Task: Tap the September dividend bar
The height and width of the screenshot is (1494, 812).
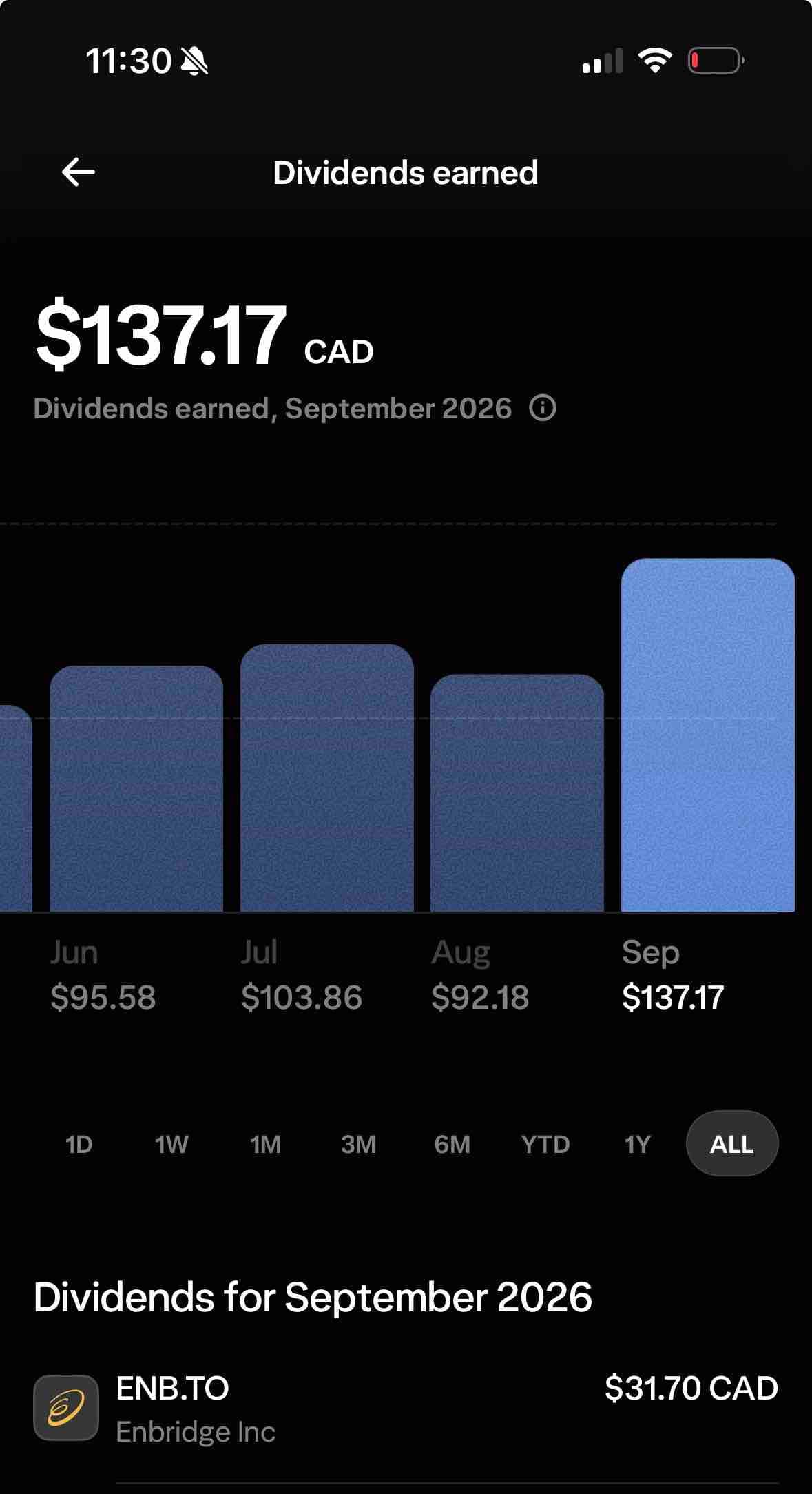Action: (708, 735)
